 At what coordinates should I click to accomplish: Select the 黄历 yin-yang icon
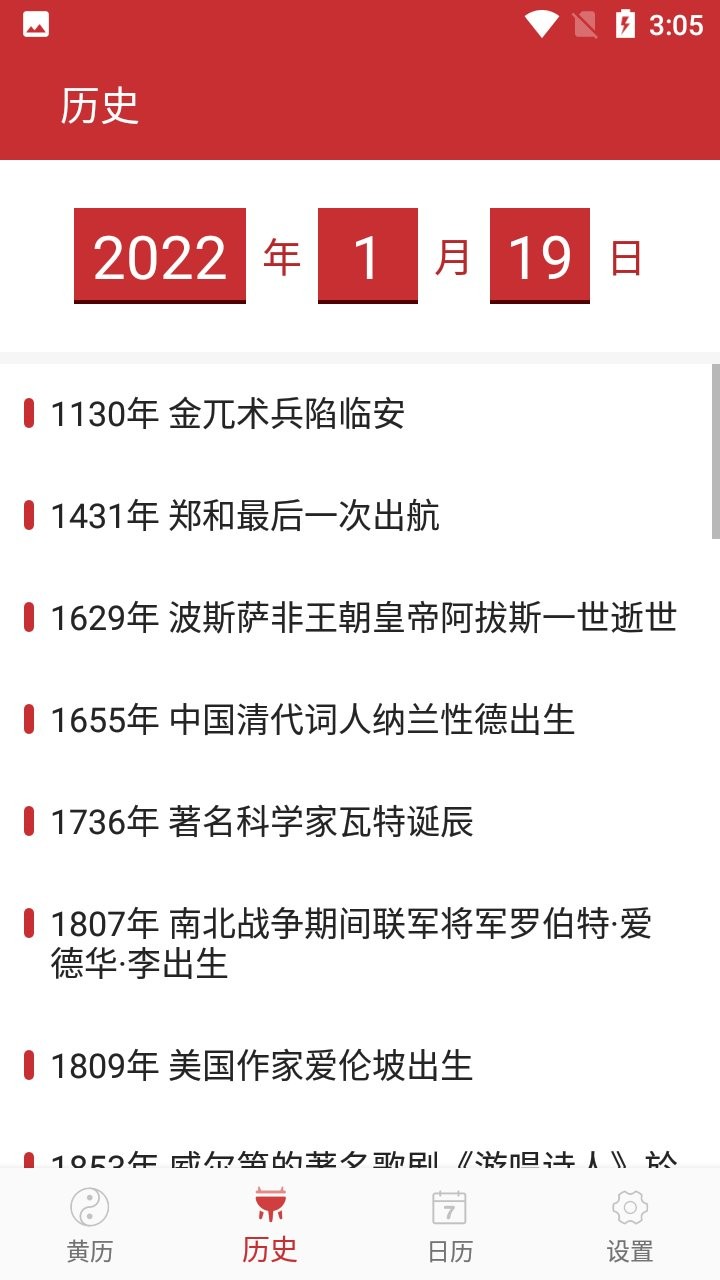coord(90,1207)
